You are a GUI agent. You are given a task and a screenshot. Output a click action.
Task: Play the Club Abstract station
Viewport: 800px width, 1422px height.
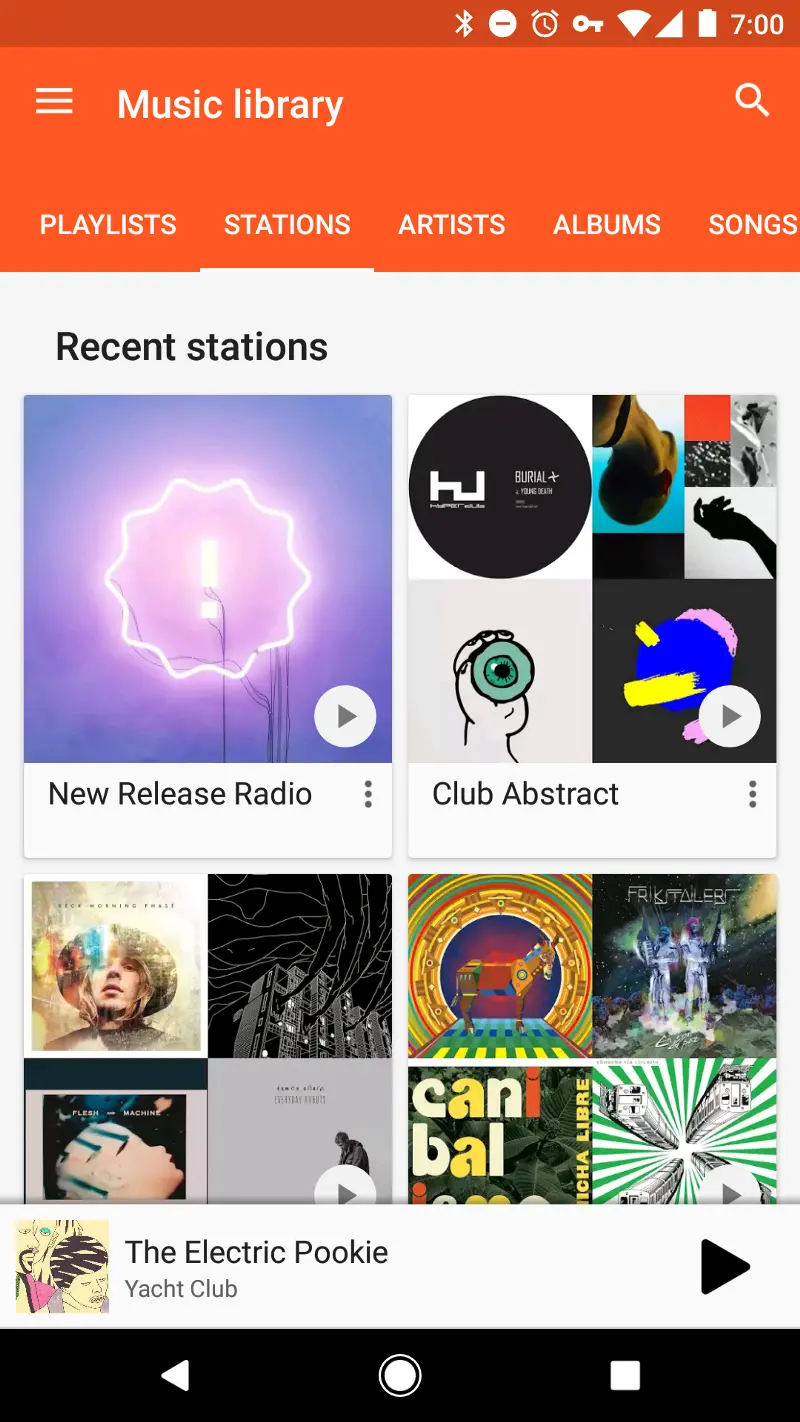tap(729, 716)
